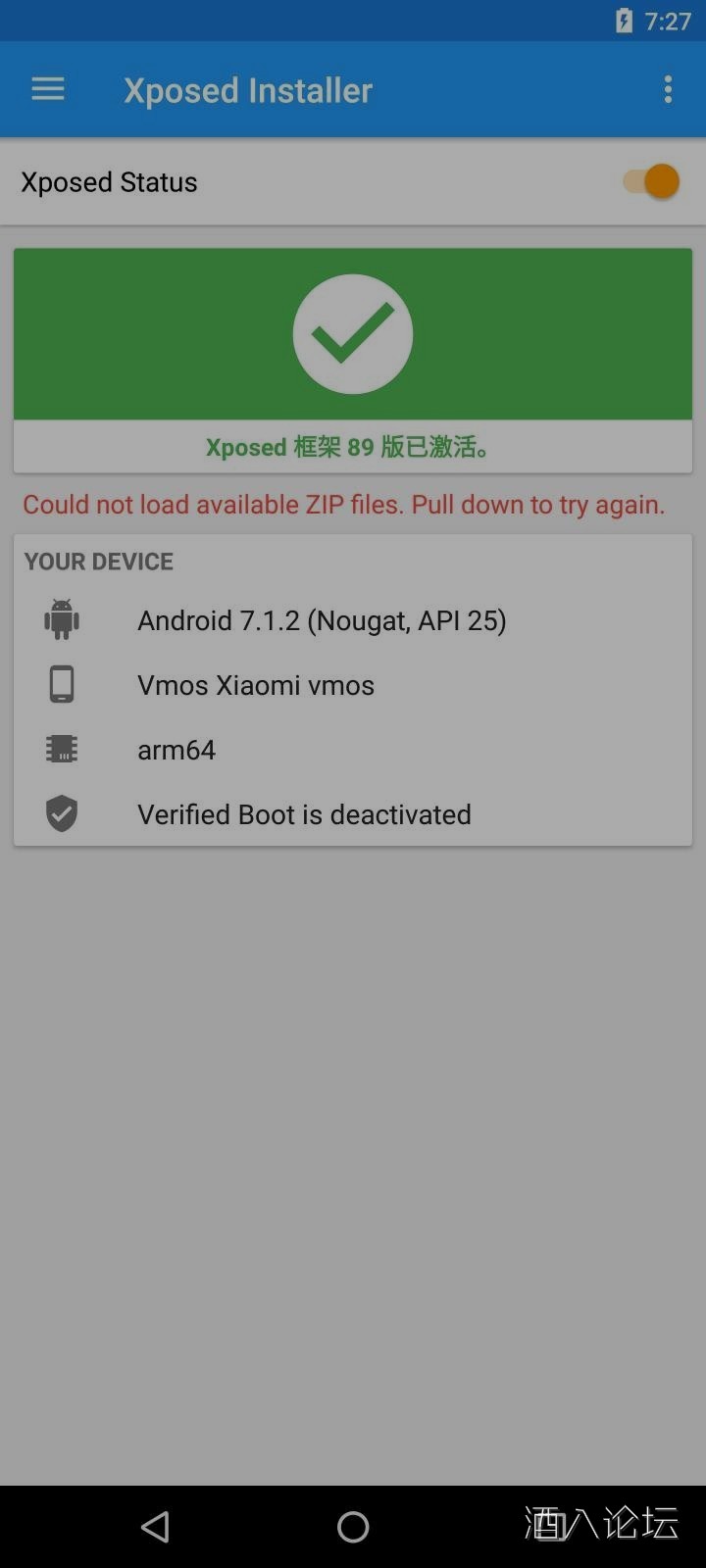Tap the Android 7.1.2 Nougat row

(322, 619)
